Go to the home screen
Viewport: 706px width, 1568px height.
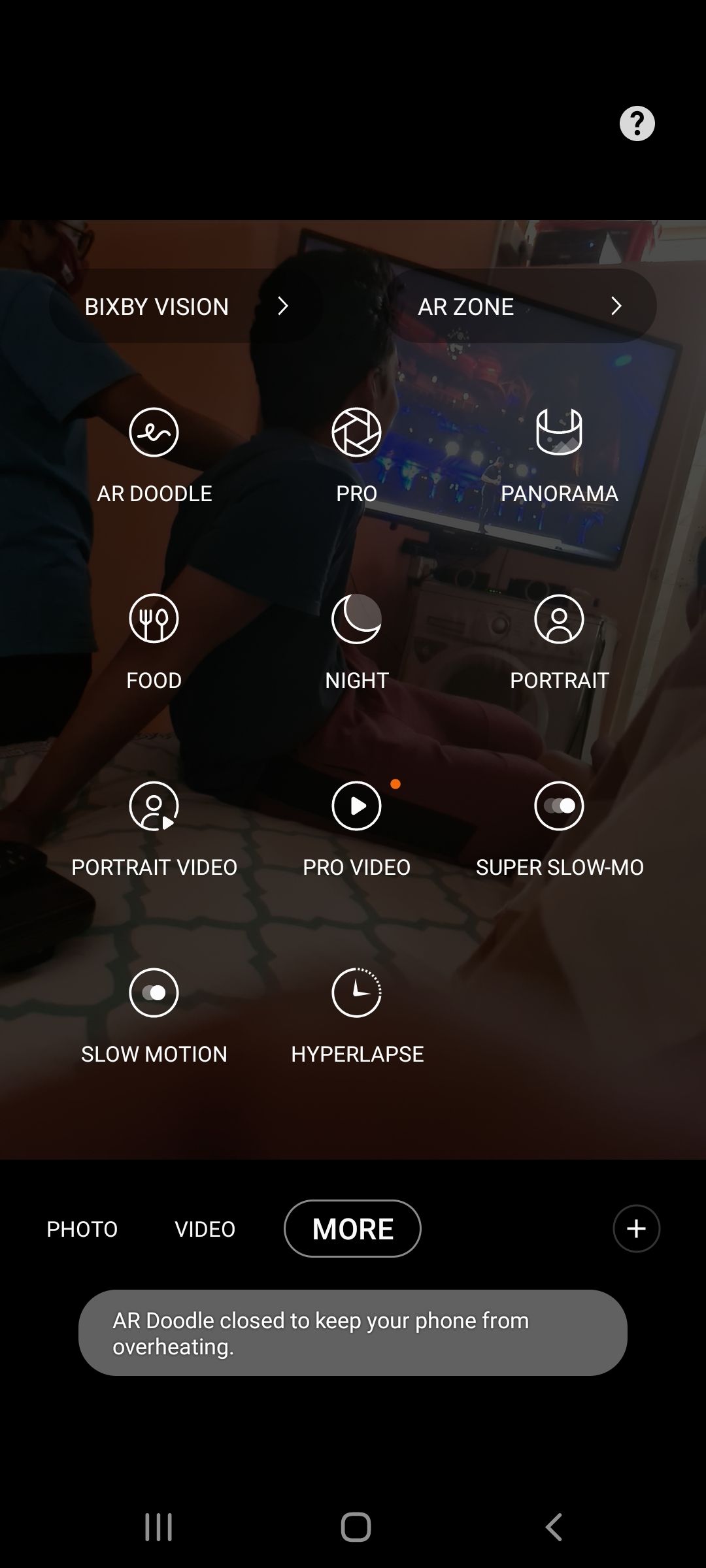(356, 1527)
